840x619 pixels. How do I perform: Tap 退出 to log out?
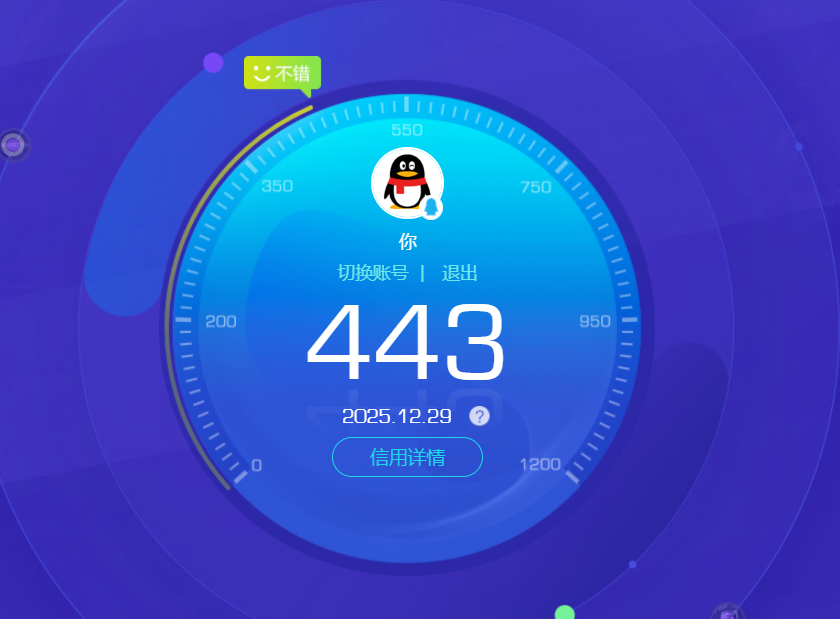460,273
